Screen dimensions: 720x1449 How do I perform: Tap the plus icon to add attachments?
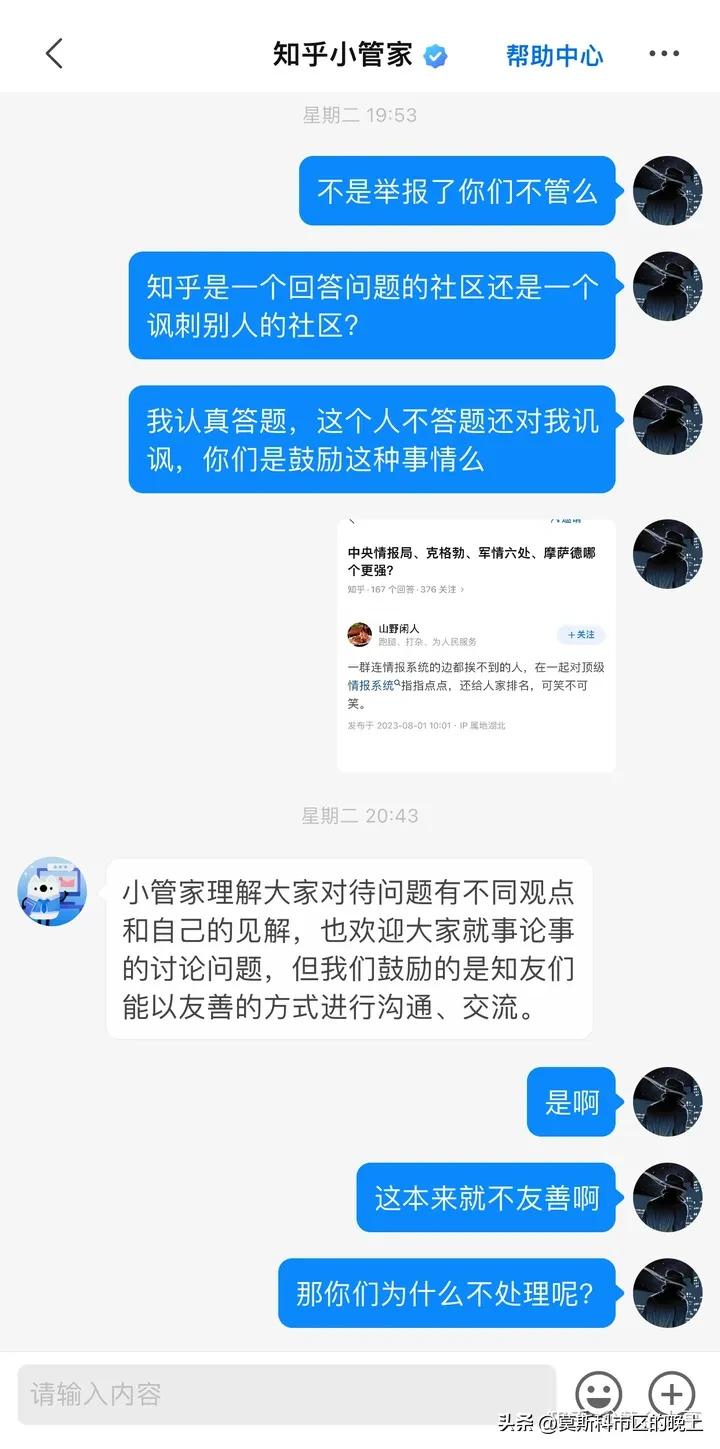pos(668,1393)
